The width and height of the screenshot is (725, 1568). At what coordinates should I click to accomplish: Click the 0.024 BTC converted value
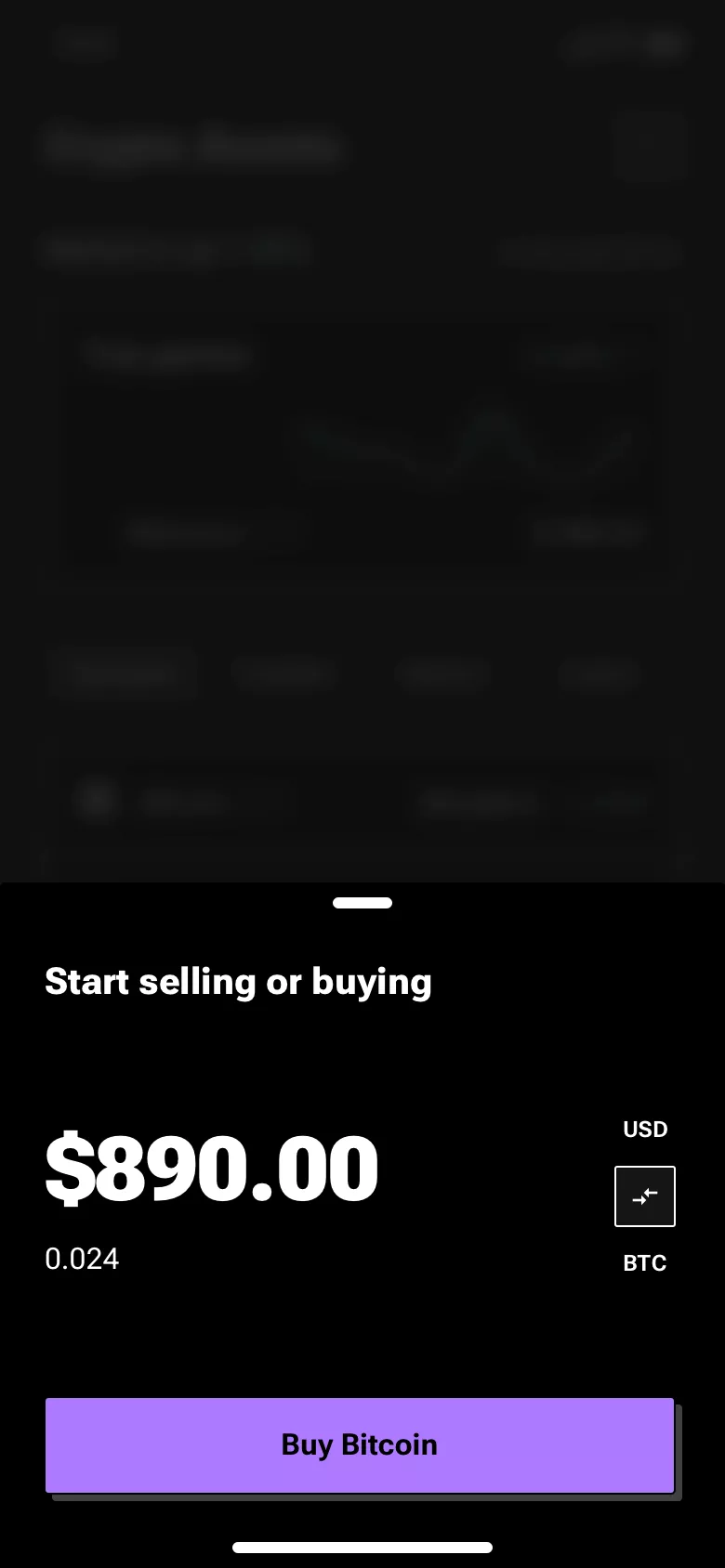[x=82, y=1259]
